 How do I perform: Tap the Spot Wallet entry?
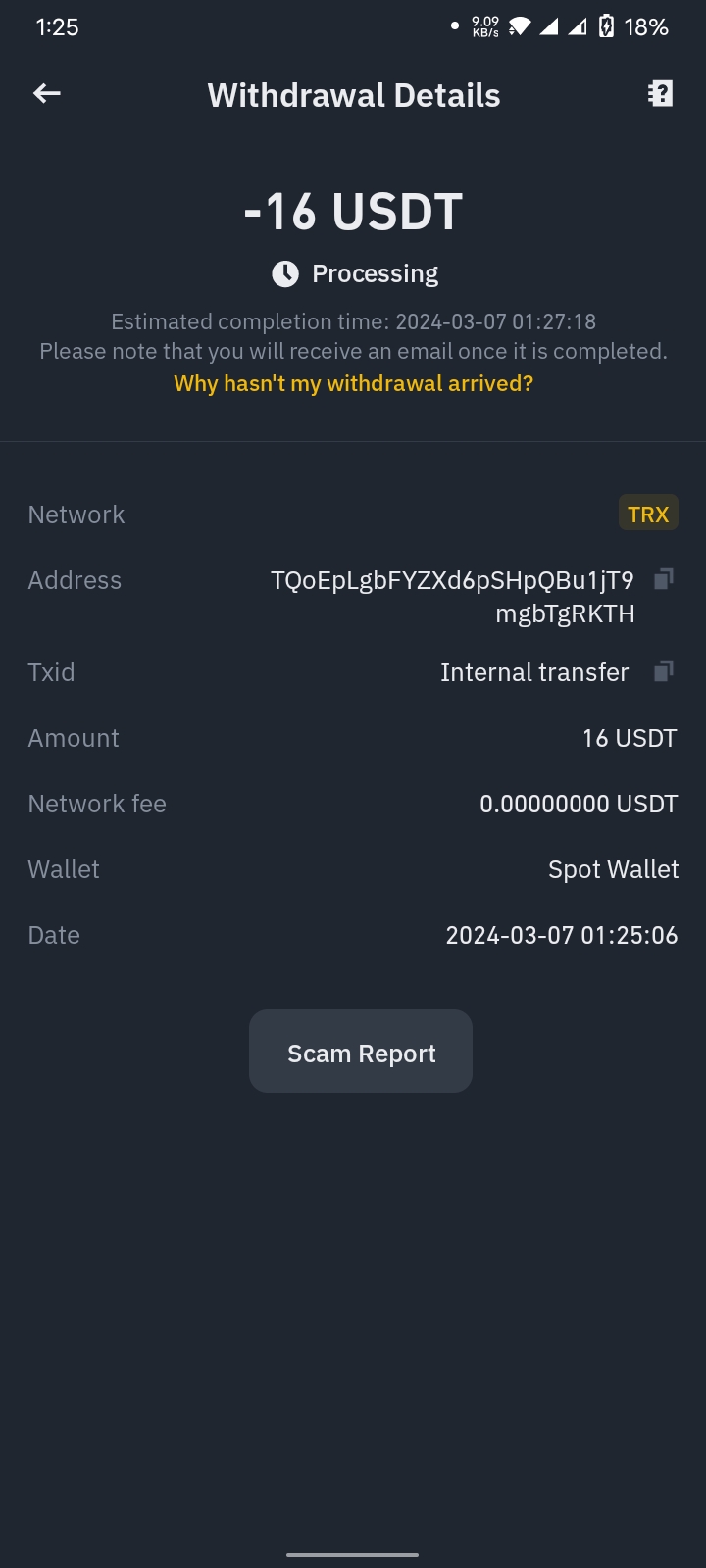point(613,868)
